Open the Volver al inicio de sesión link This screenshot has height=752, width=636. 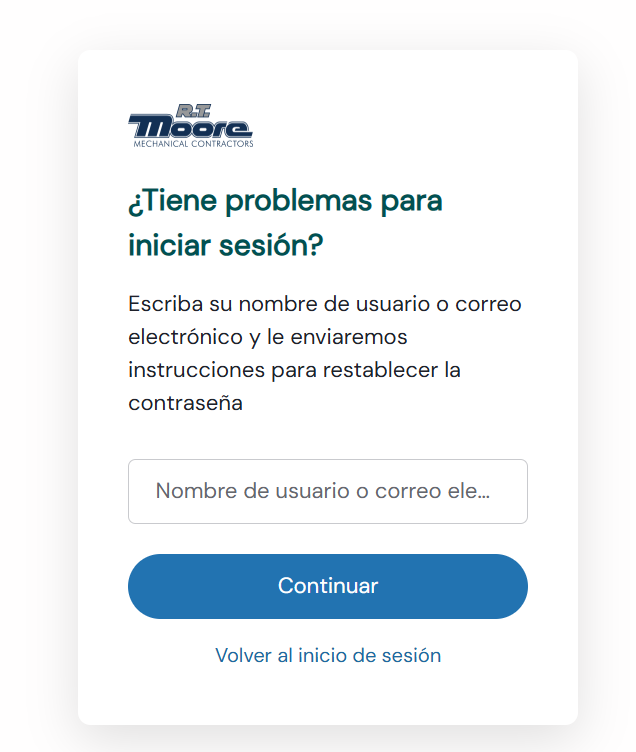click(x=328, y=656)
